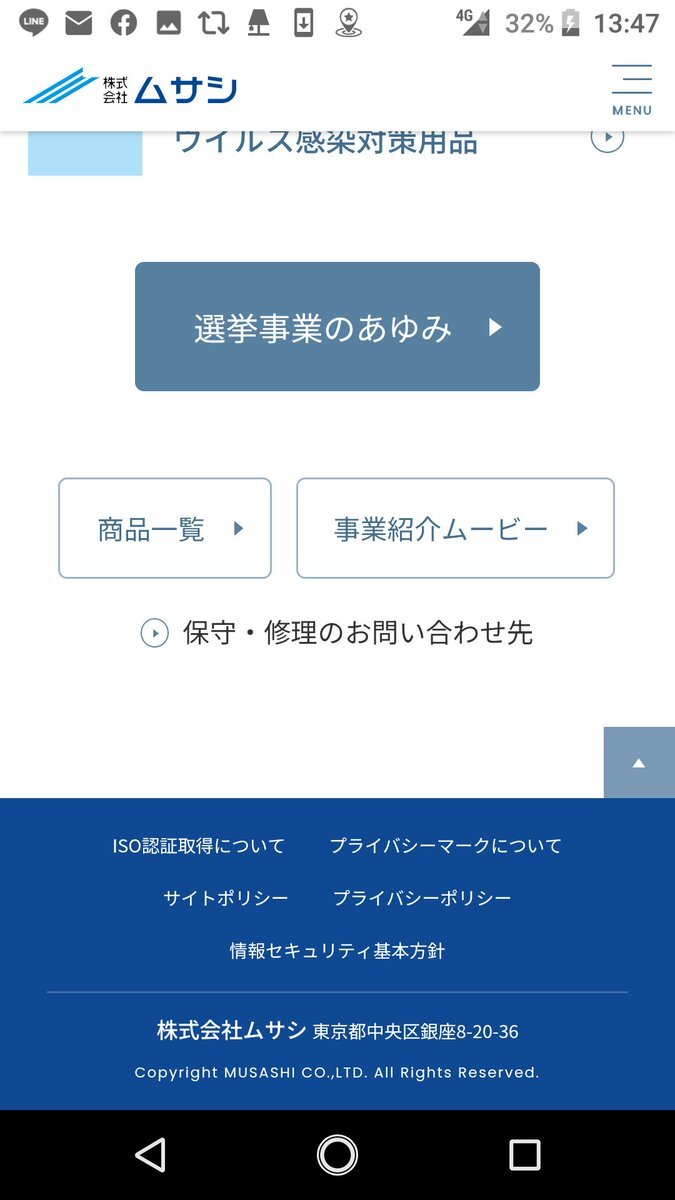675x1200 pixels.
Task: Tap the ムサシ logo to go home
Action: 130,88
